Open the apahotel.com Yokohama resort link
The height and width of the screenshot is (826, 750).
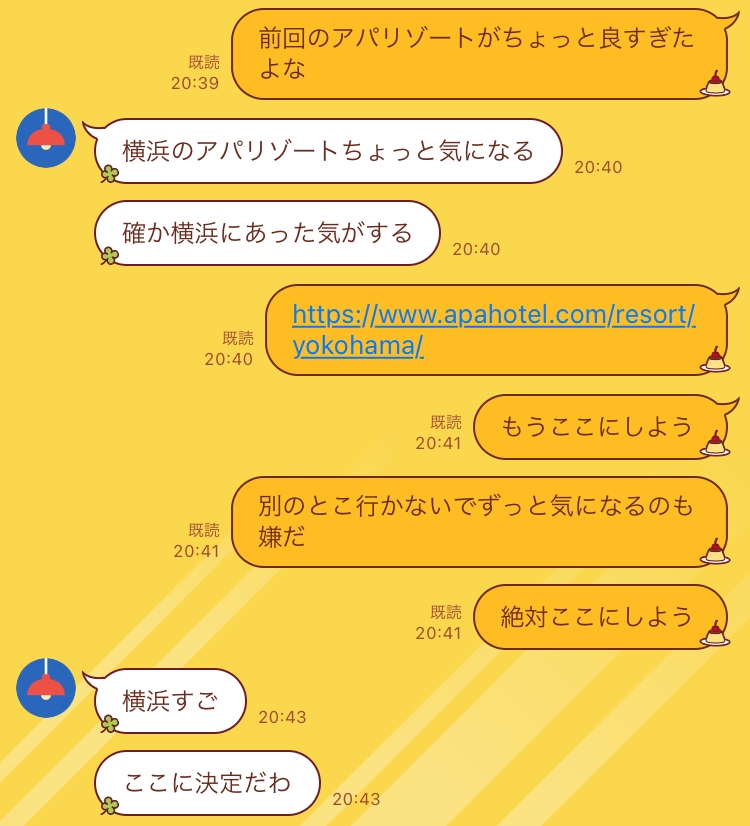click(x=494, y=330)
